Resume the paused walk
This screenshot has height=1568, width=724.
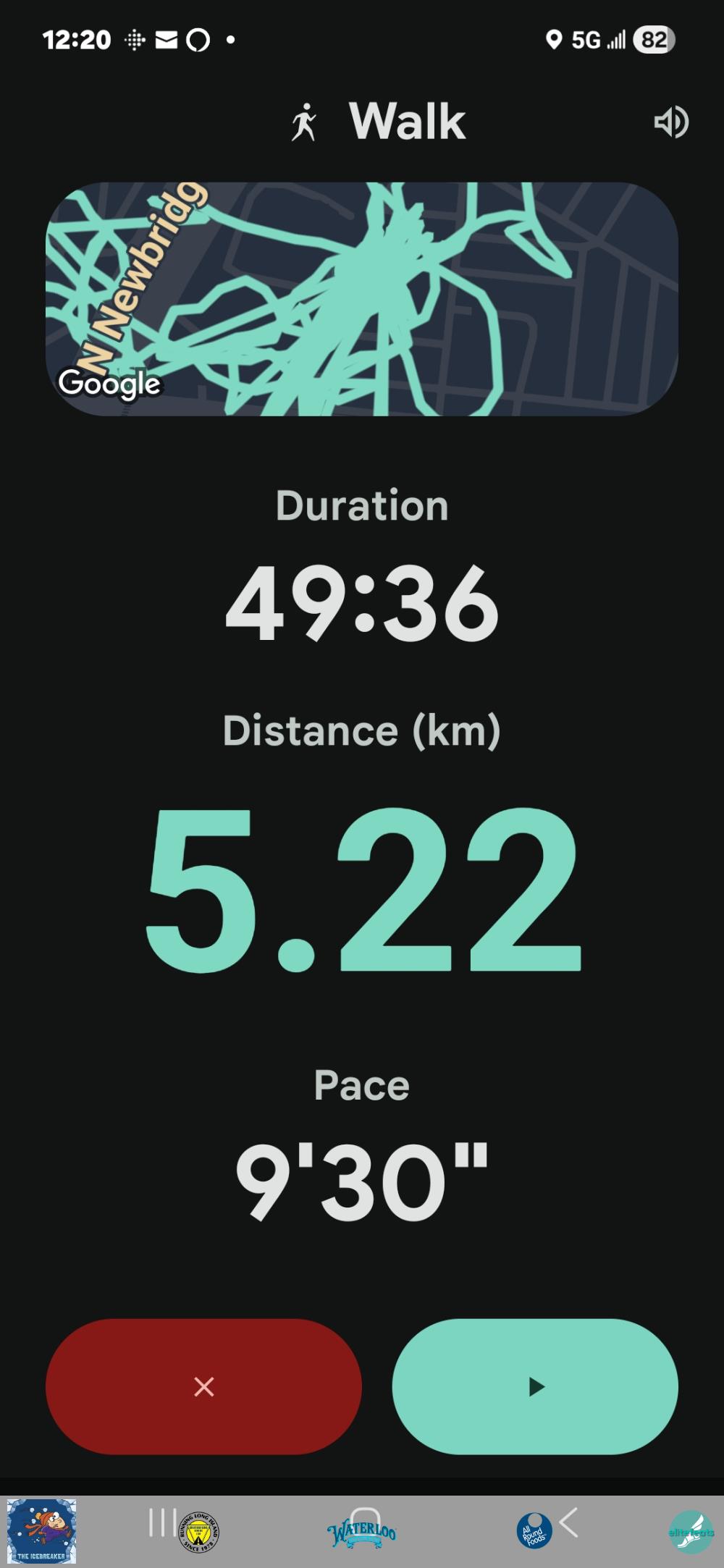coord(535,1386)
